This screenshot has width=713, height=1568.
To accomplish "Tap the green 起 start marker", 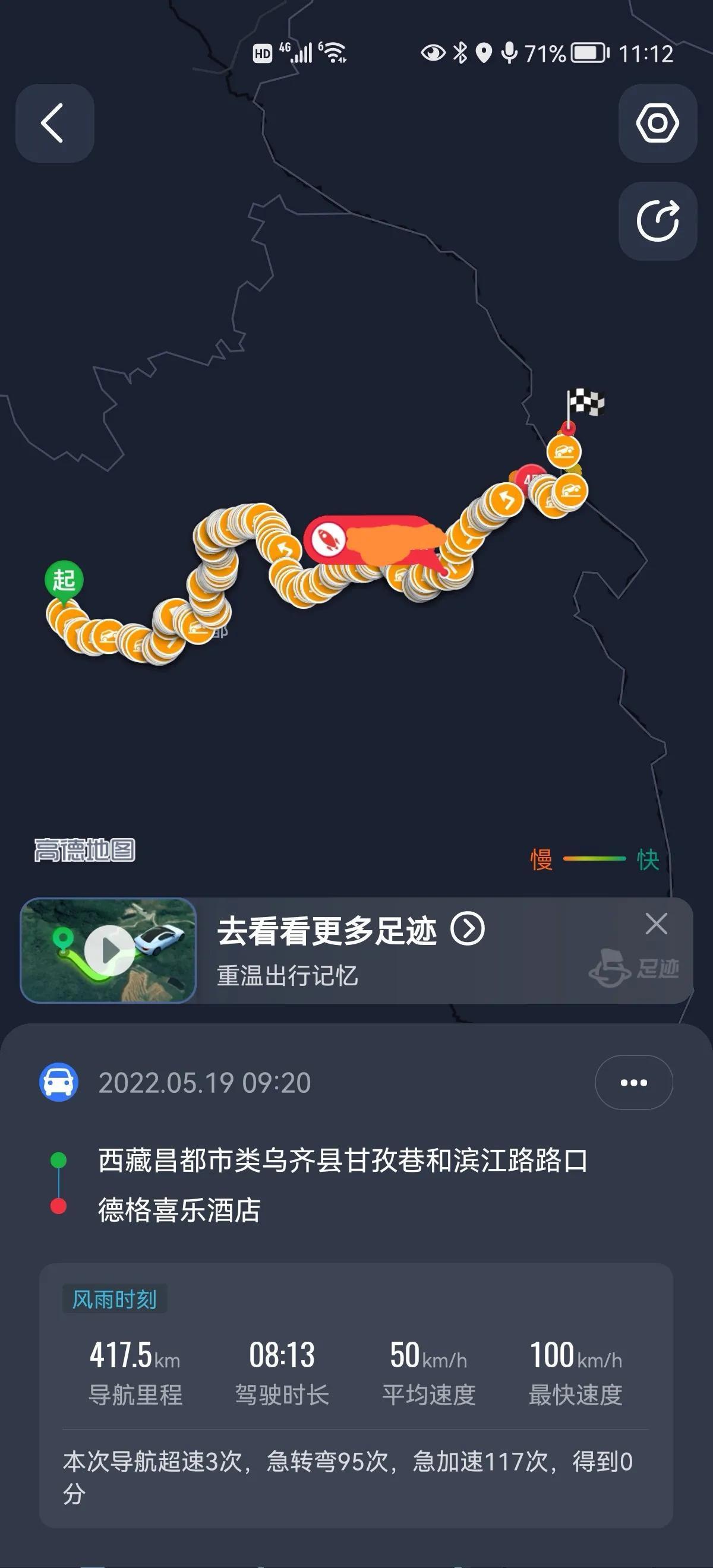I will 64,580.
